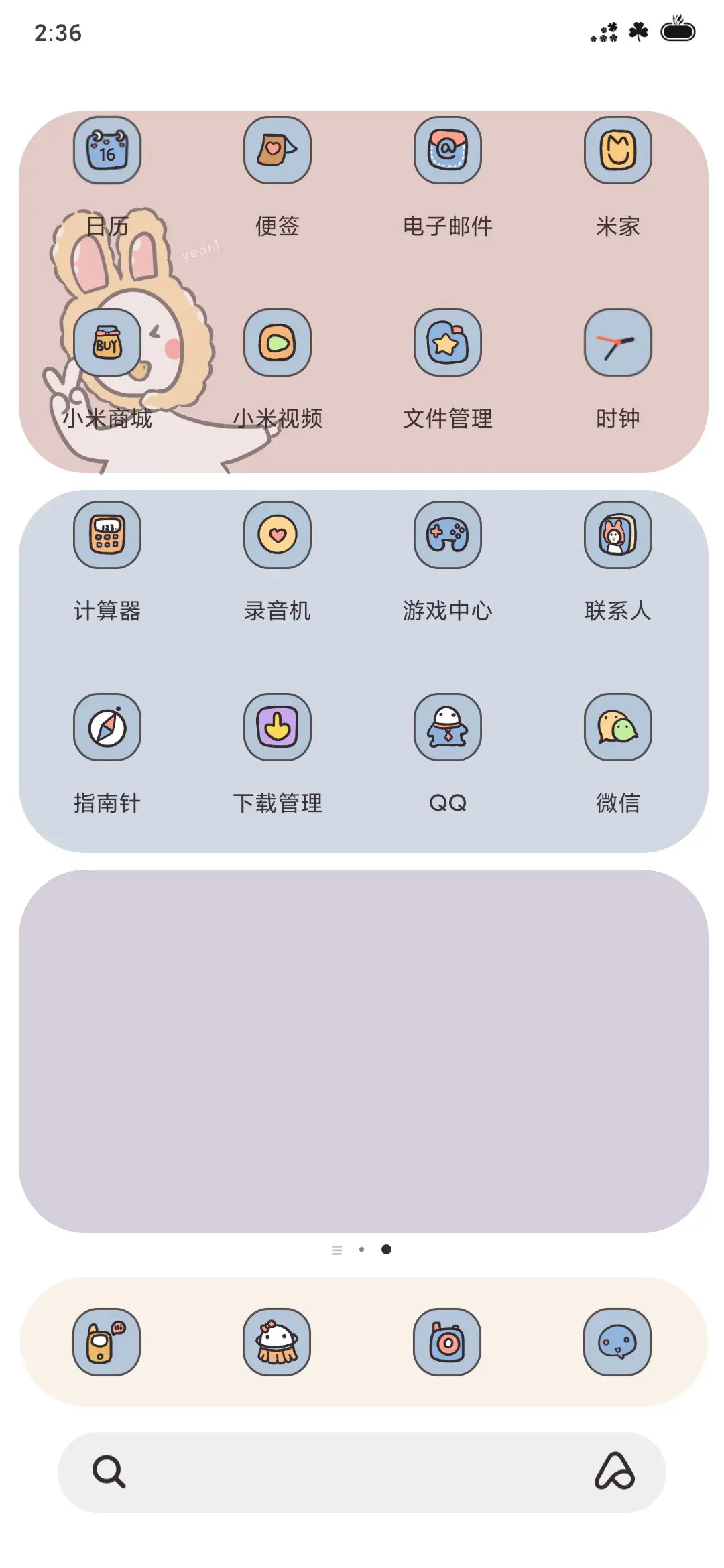
Task: Switch to the middle home screen page dot
Action: (363, 1248)
